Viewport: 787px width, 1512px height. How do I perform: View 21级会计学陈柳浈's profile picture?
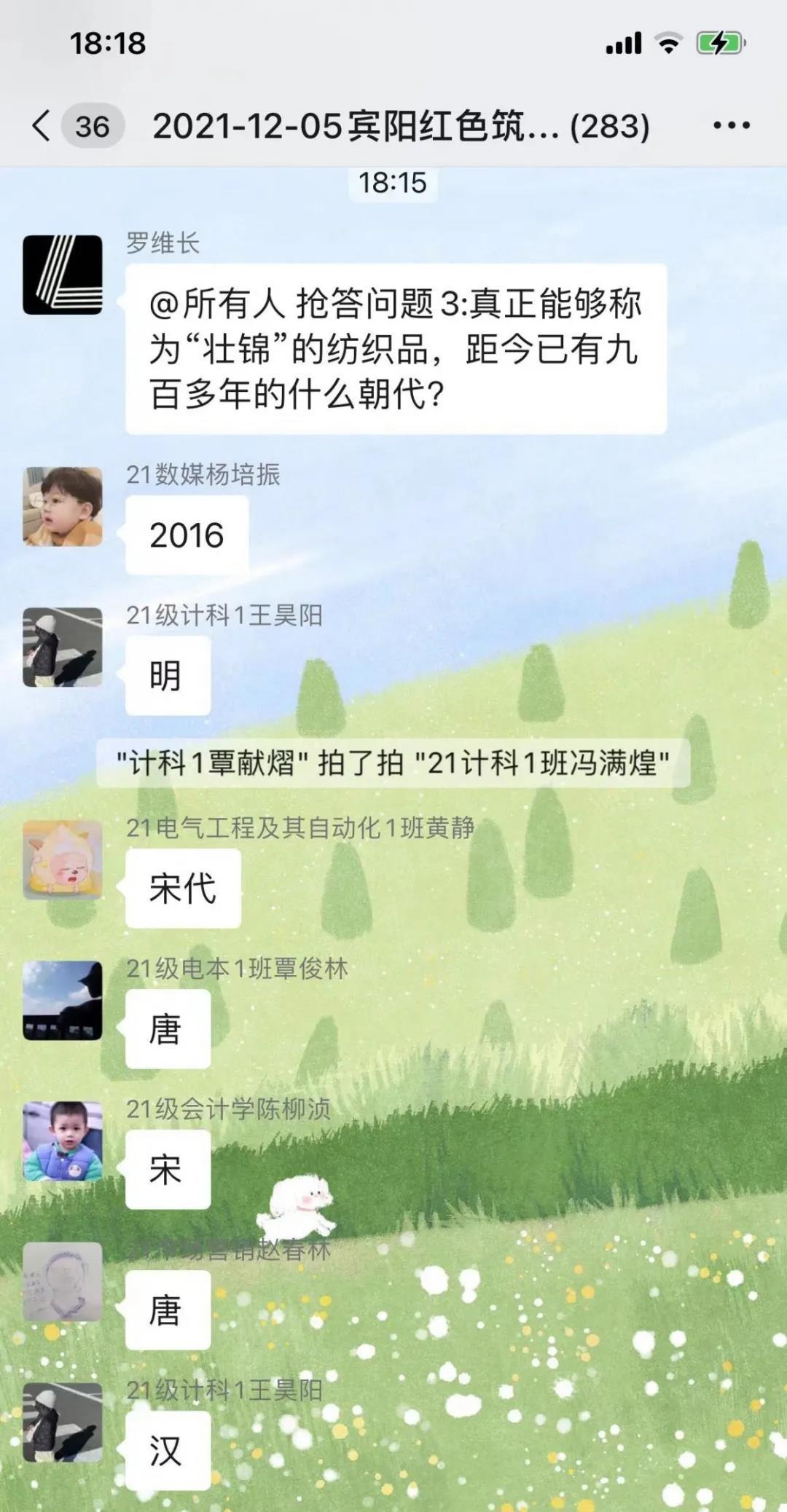pyautogui.click(x=63, y=1141)
